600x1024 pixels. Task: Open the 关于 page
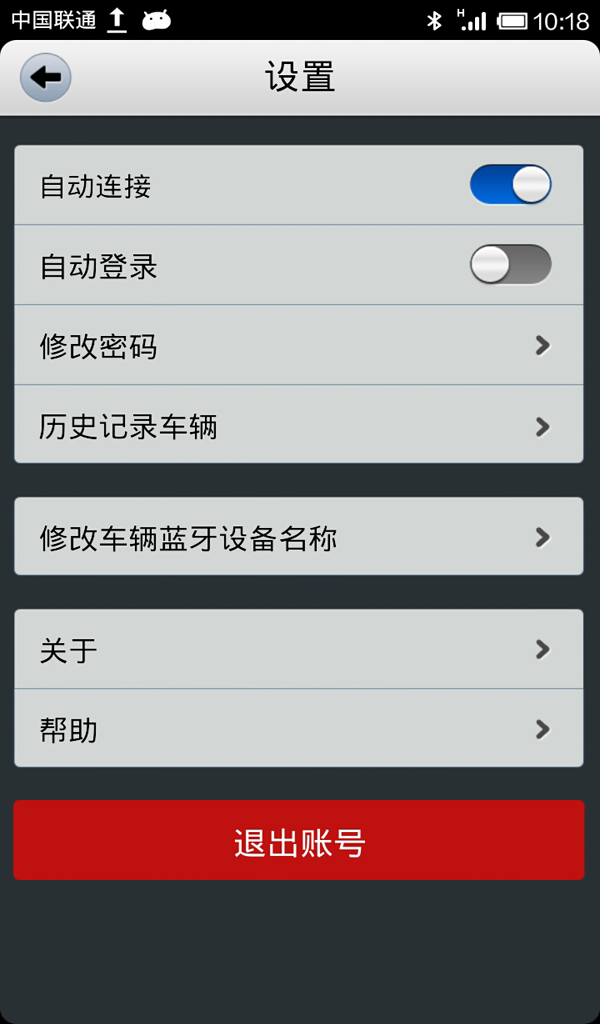298,650
